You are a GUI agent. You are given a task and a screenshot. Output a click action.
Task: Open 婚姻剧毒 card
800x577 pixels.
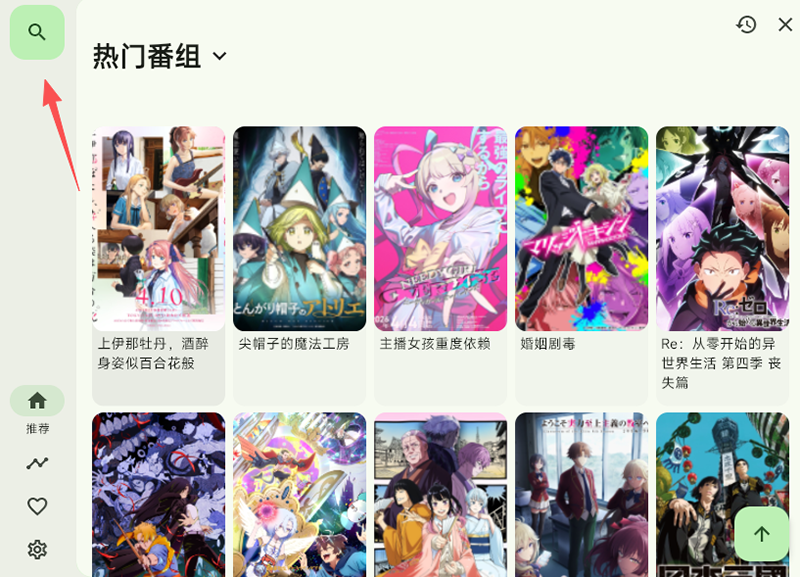click(x=582, y=266)
